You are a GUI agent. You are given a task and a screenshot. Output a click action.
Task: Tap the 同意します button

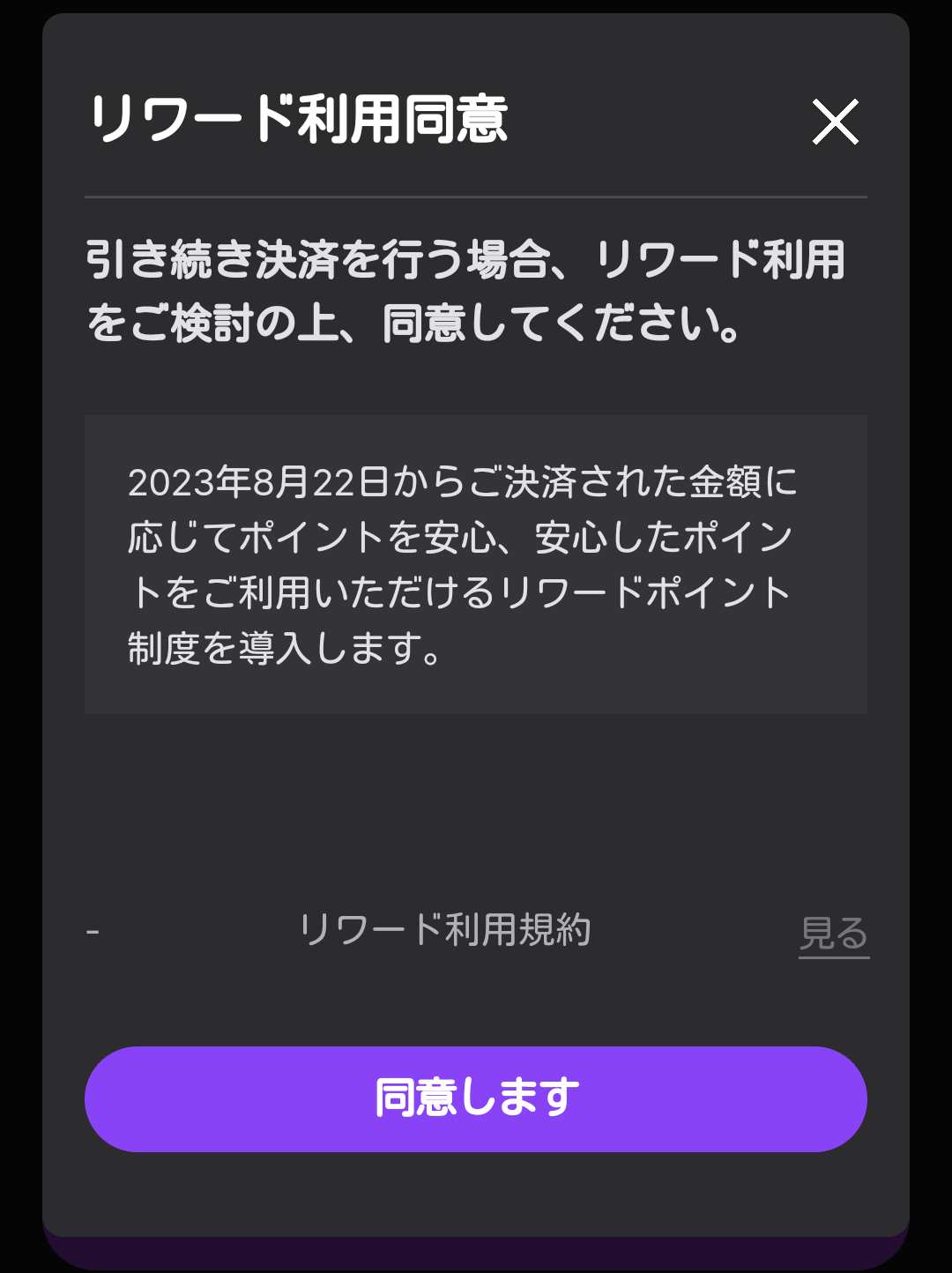coord(476,1098)
